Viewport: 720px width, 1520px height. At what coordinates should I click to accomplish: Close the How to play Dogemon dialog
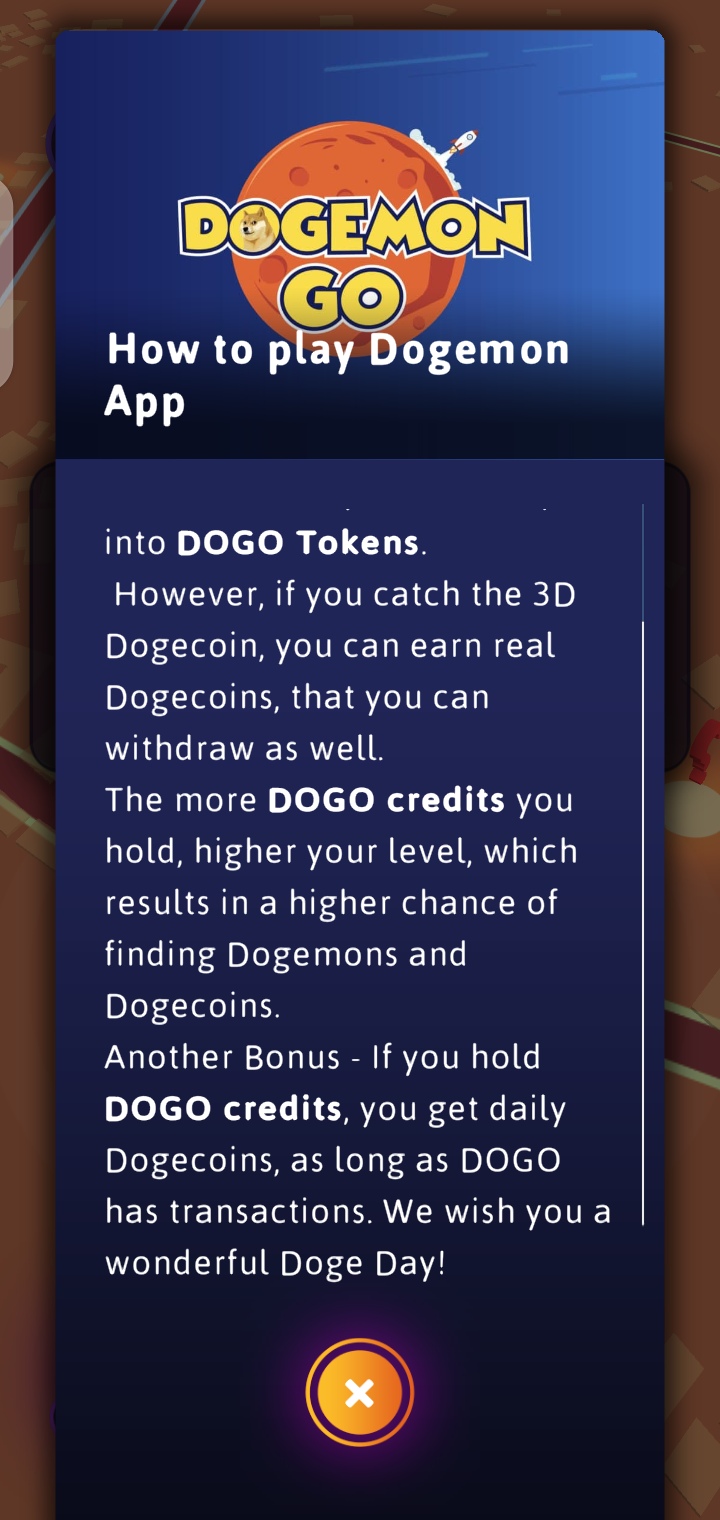360,1392
